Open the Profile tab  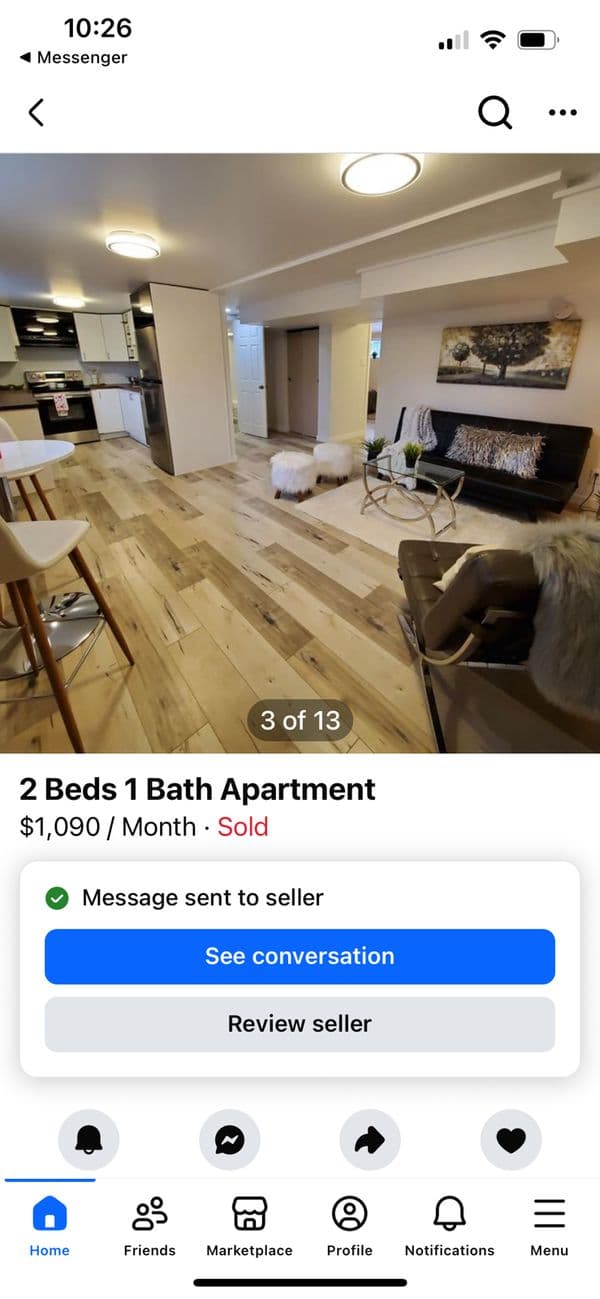tap(349, 1226)
